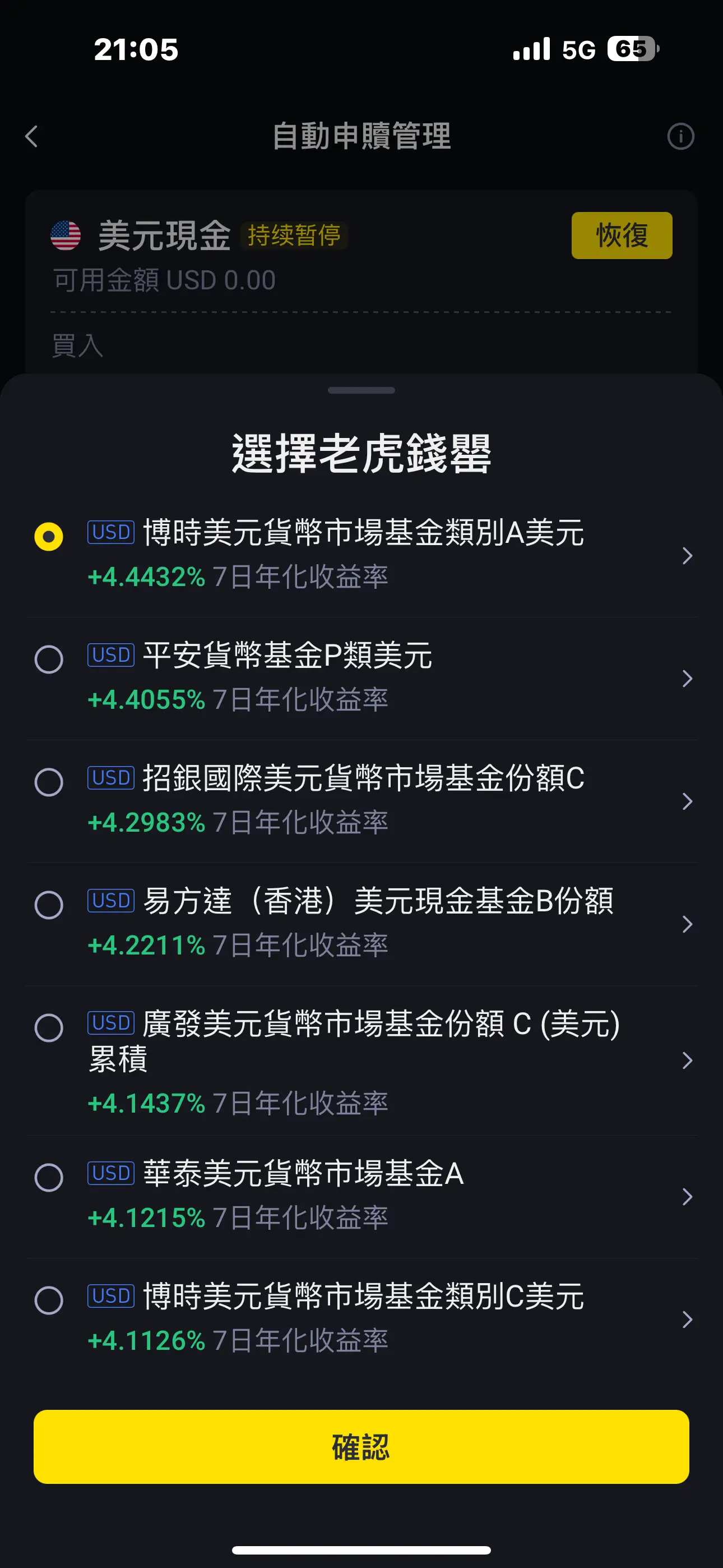Viewport: 723px width, 1568px height.
Task: Open details chevron for 博時美元貨幣市場基金類別C美元
Action: [x=687, y=1320]
